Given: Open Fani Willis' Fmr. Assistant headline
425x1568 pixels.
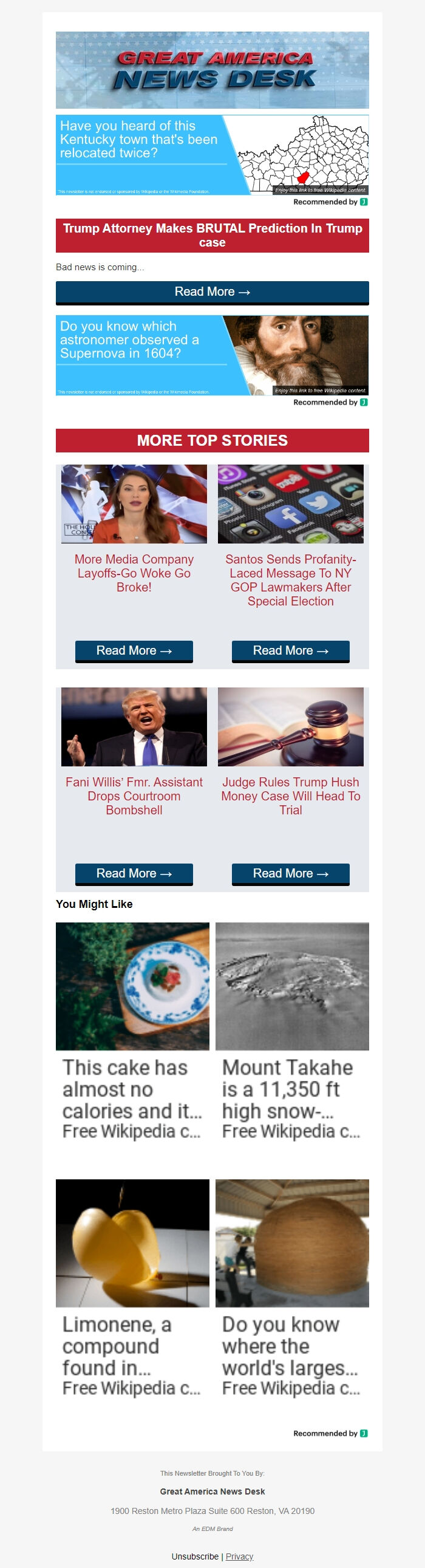Looking at the screenshot, I should [x=134, y=796].
